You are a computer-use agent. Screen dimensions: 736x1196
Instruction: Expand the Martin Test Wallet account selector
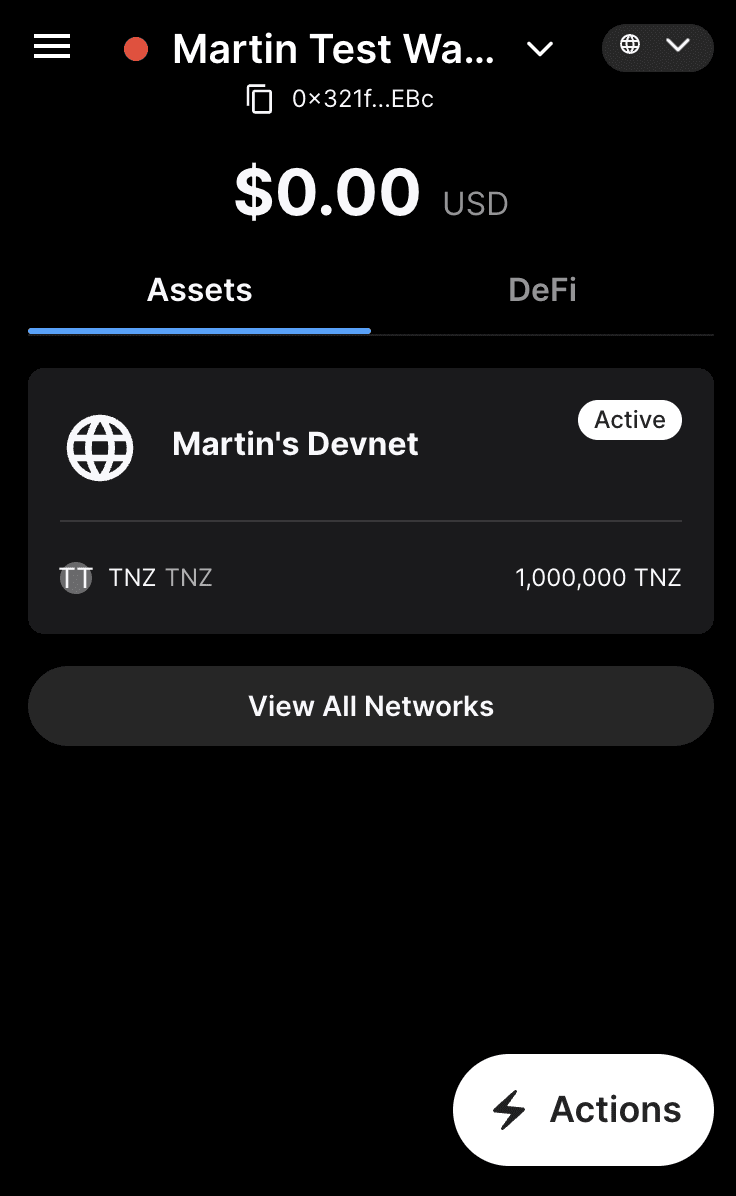pyautogui.click(x=540, y=48)
